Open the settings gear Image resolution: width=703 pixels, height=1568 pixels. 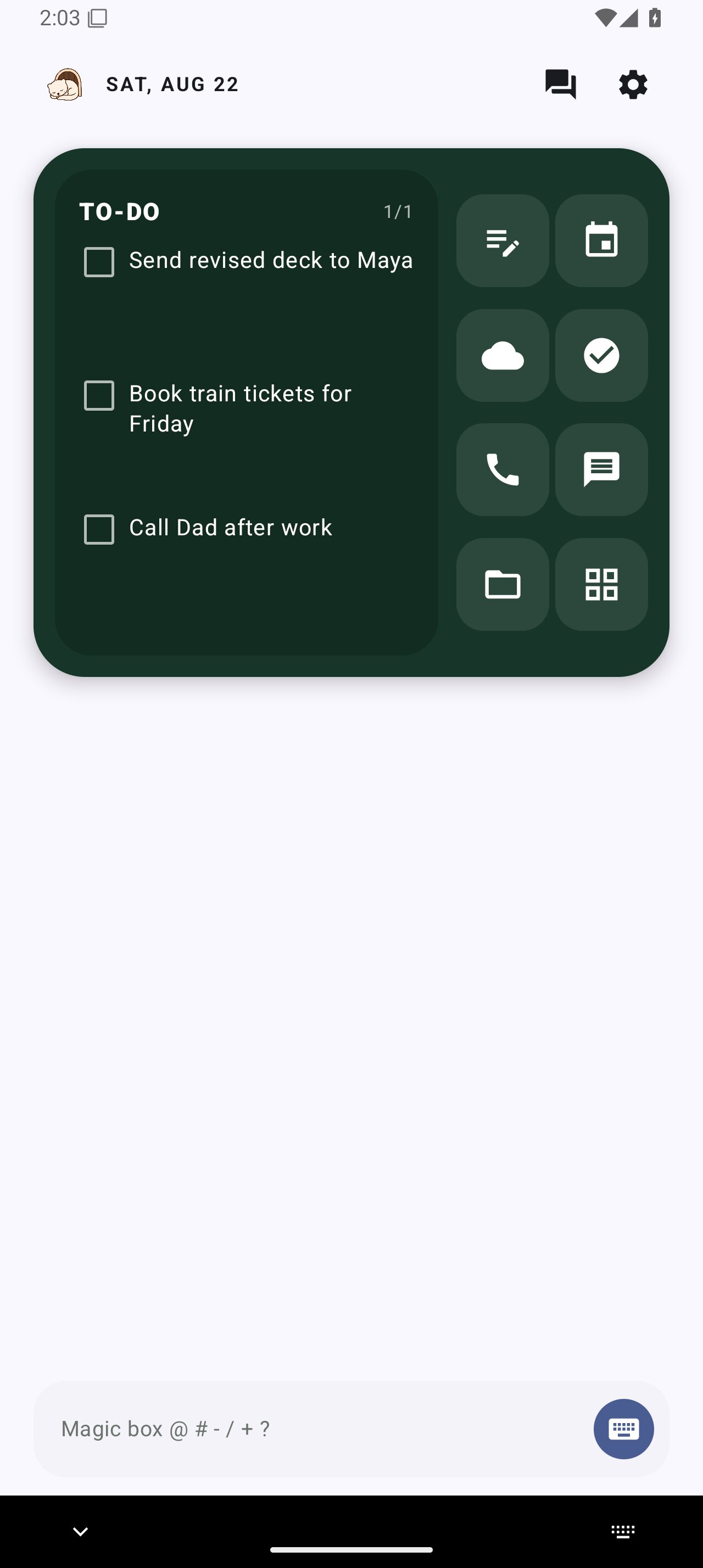(633, 84)
